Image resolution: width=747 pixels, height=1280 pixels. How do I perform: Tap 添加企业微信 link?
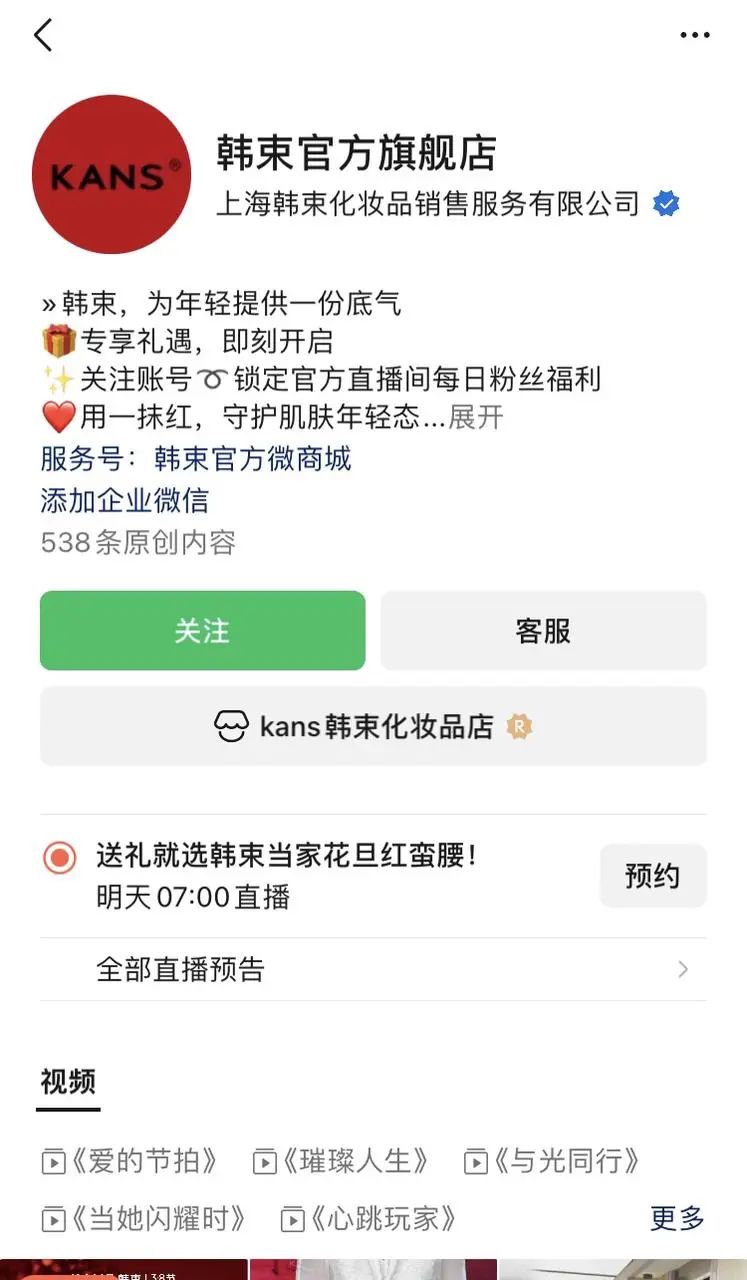click(x=124, y=500)
